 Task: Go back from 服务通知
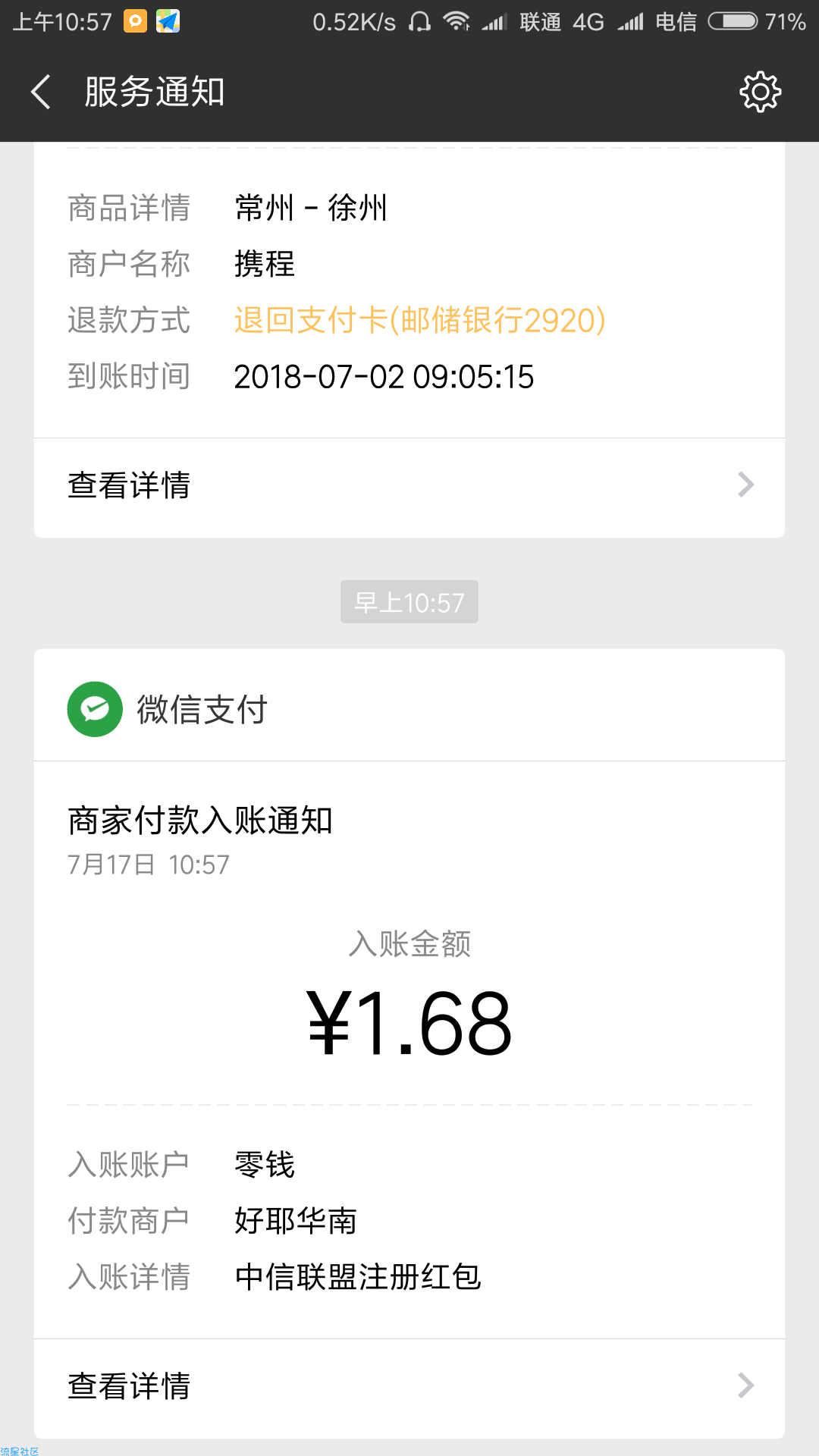pyautogui.click(x=42, y=93)
